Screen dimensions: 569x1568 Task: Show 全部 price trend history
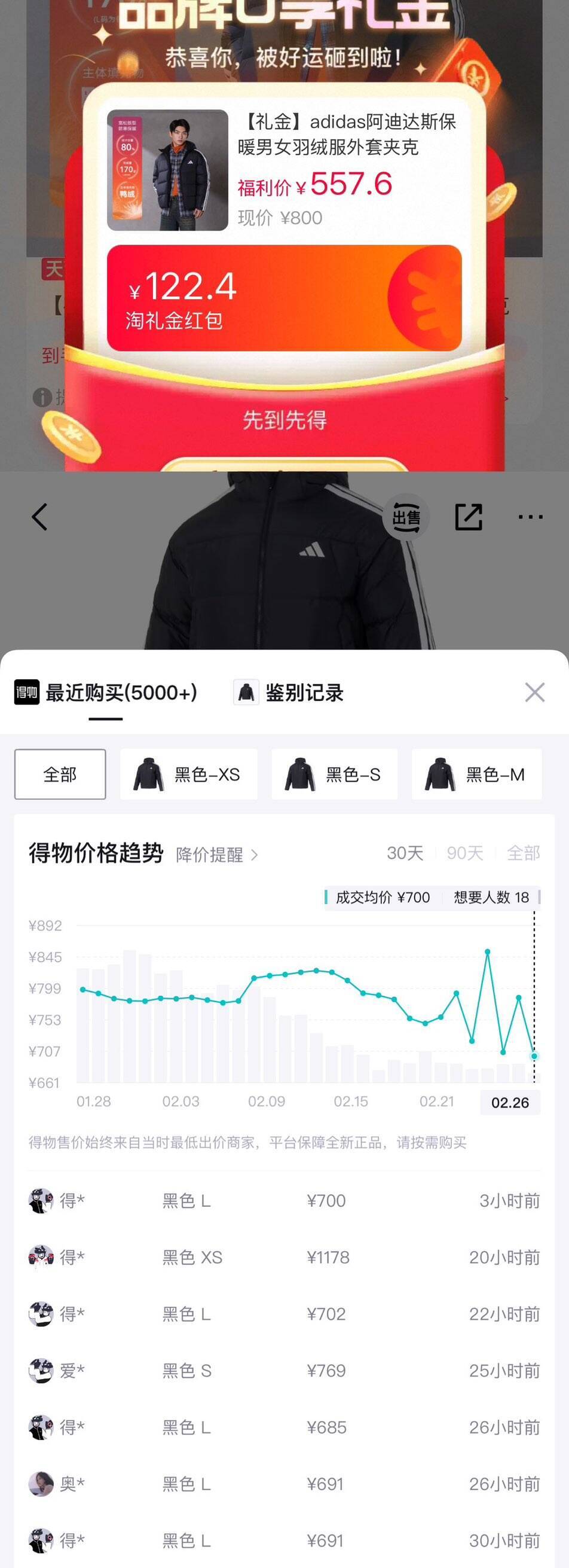523,853
